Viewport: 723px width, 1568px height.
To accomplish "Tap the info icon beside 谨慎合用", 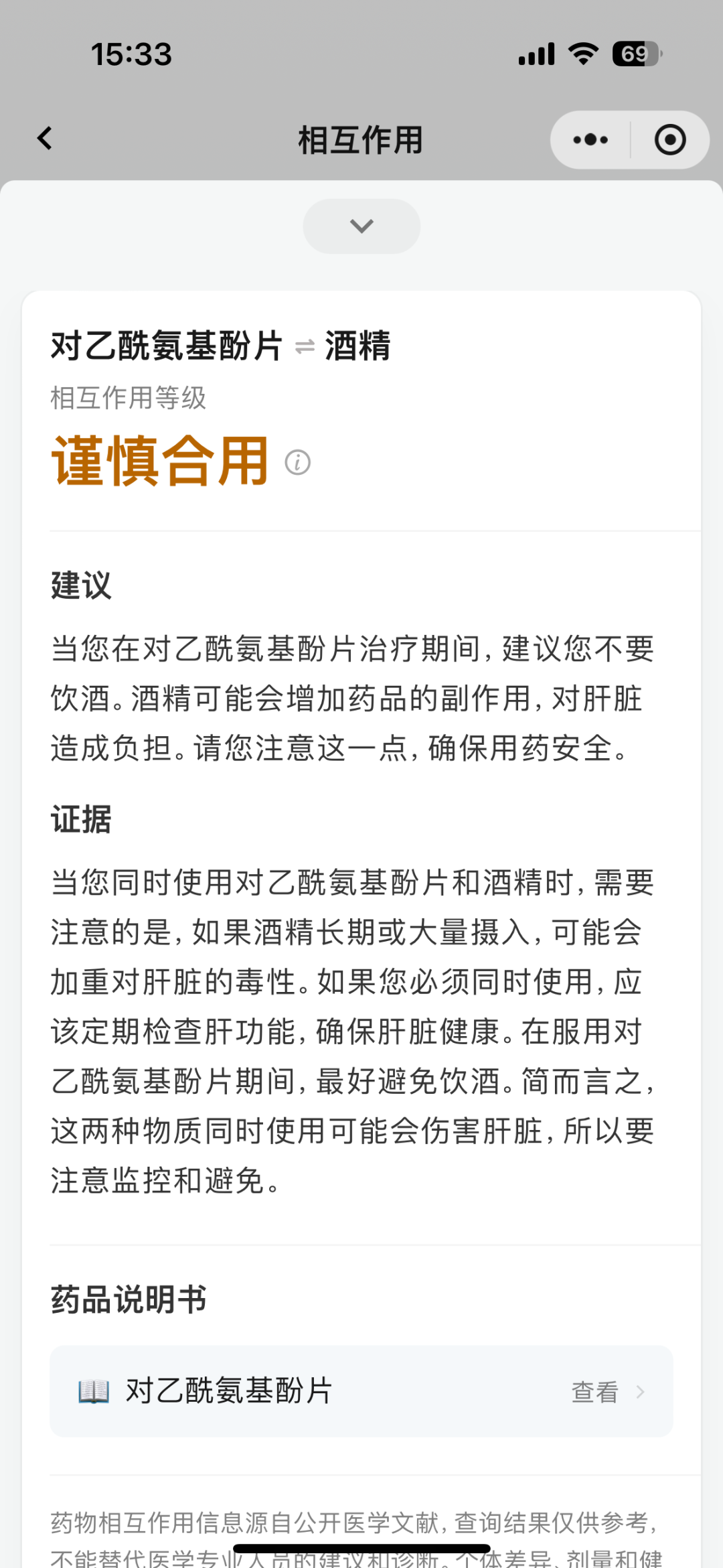I will click(297, 462).
